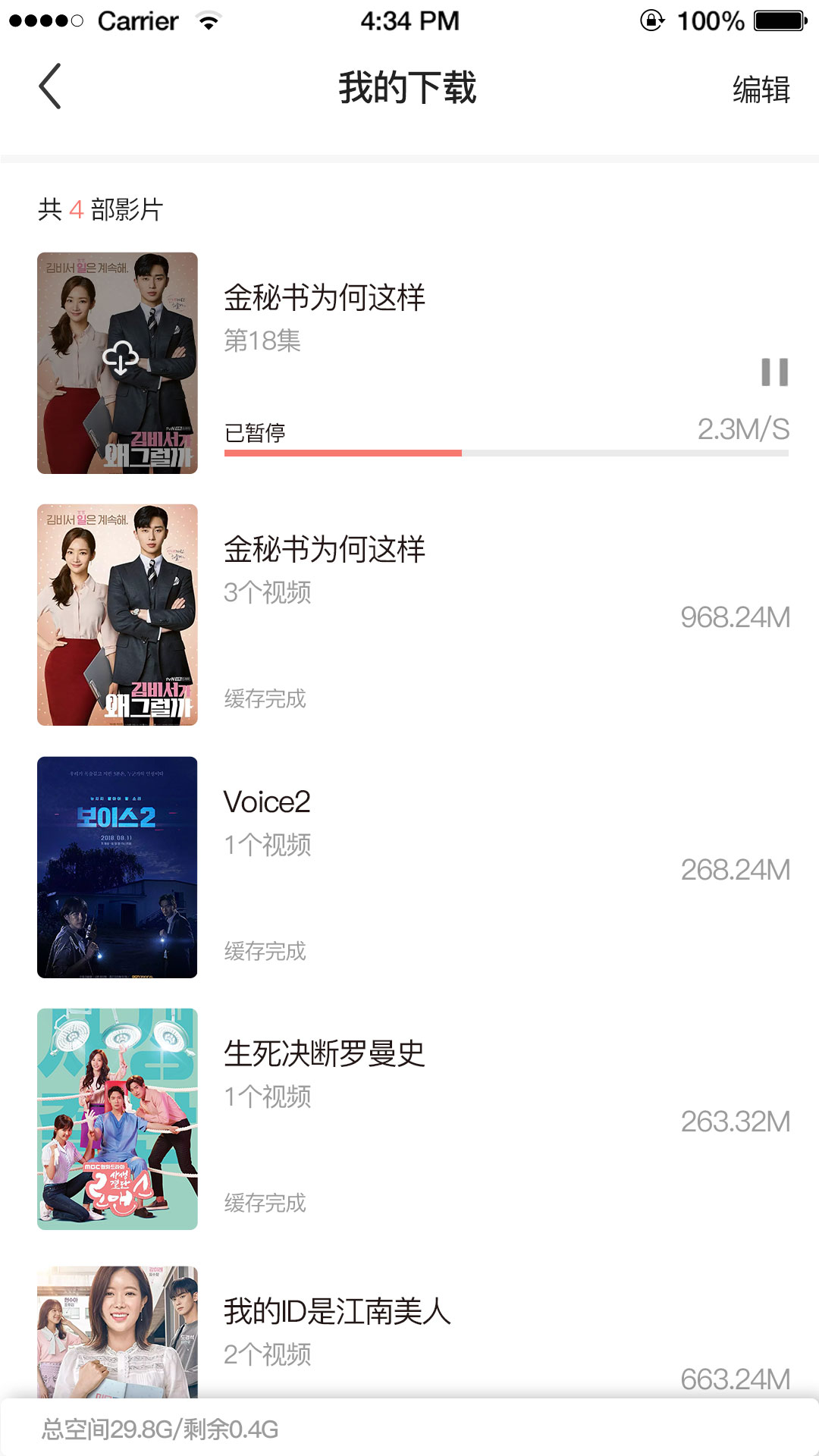
Task: Tap the 金秘书为何这样 第18集 poster
Action: (x=118, y=363)
